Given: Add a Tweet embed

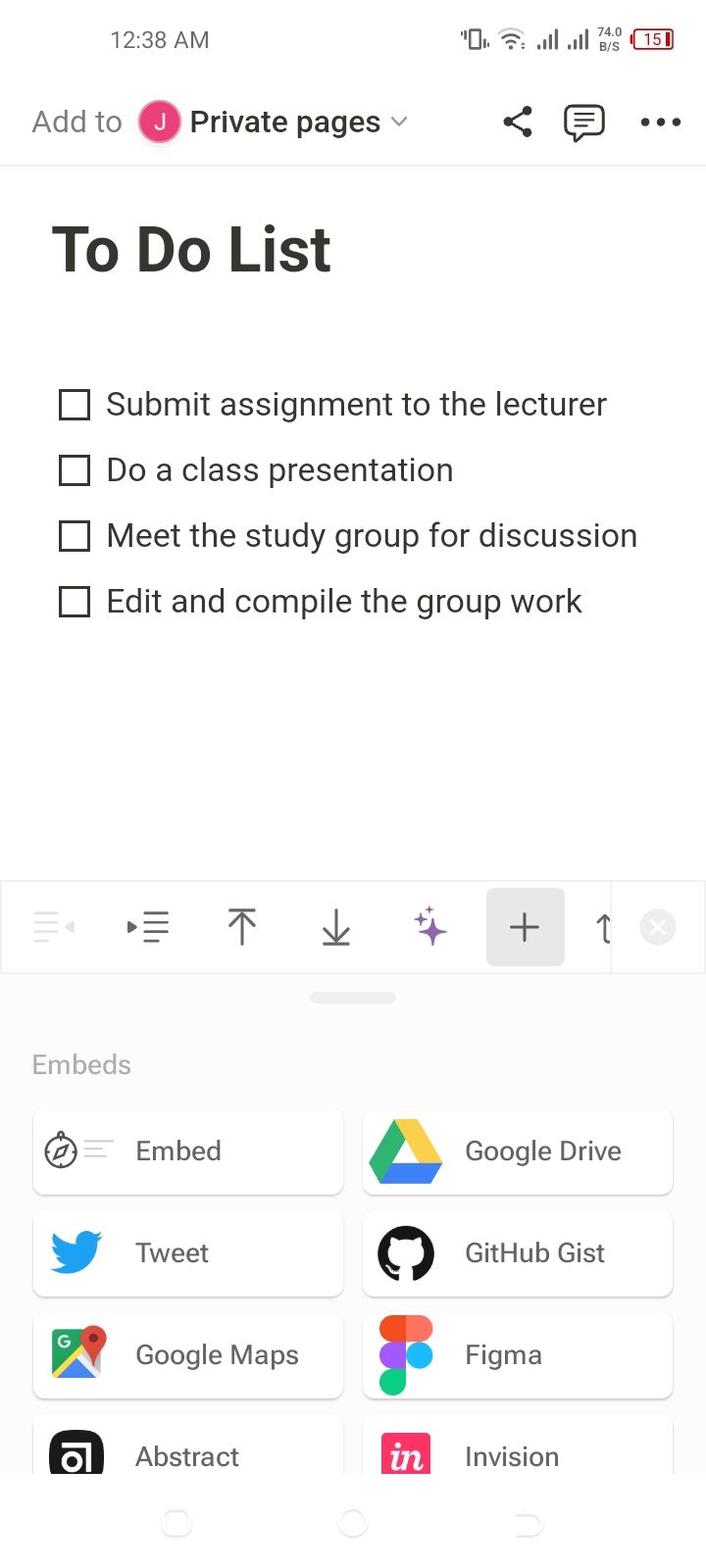Looking at the screenshot, I should pyautogui.click(x=188, y=1253).
